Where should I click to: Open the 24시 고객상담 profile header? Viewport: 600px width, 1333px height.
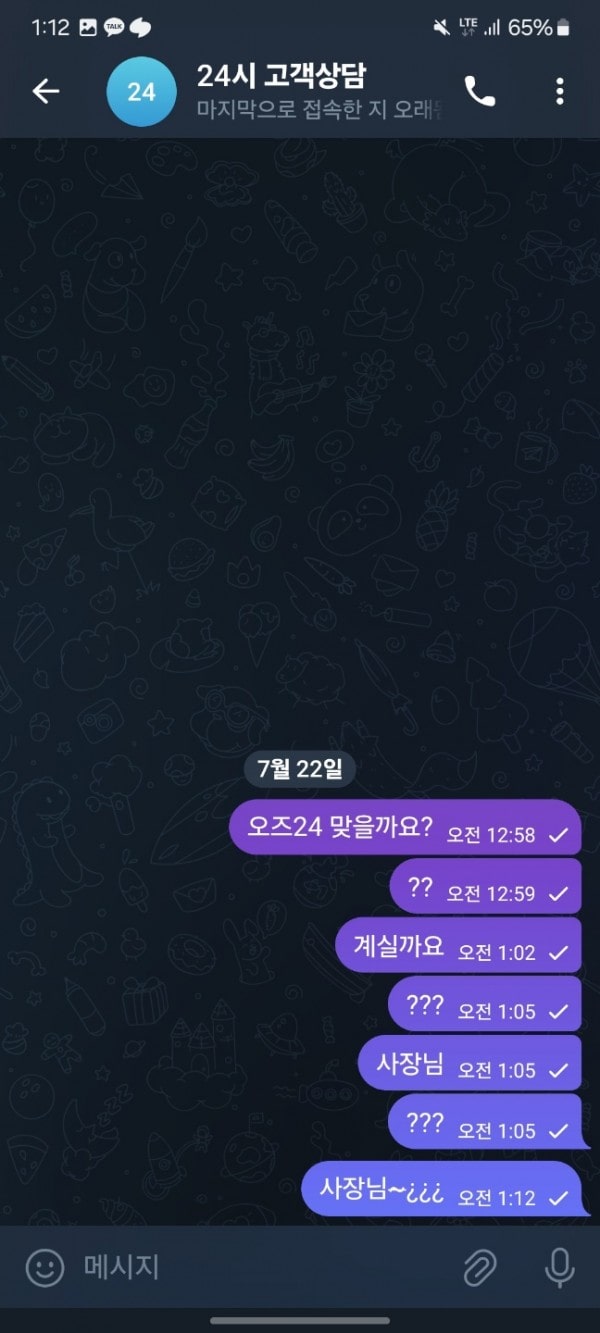pos(300,91)
